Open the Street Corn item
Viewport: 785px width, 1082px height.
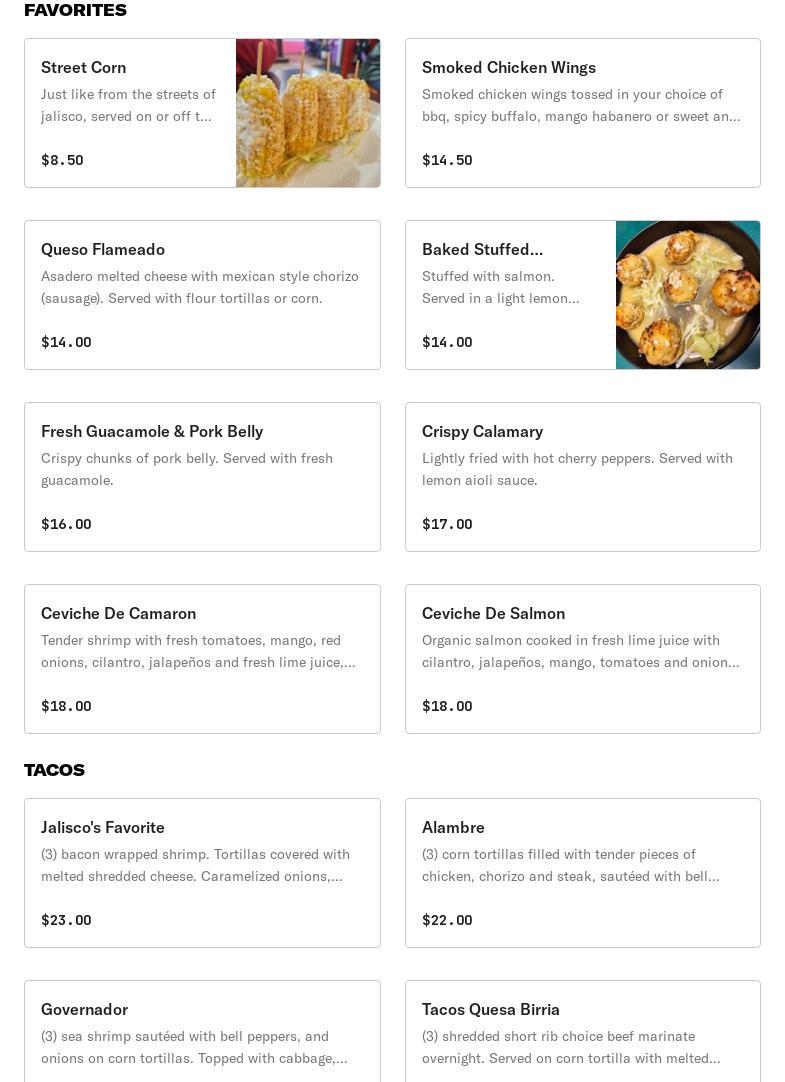pos(202,113)
